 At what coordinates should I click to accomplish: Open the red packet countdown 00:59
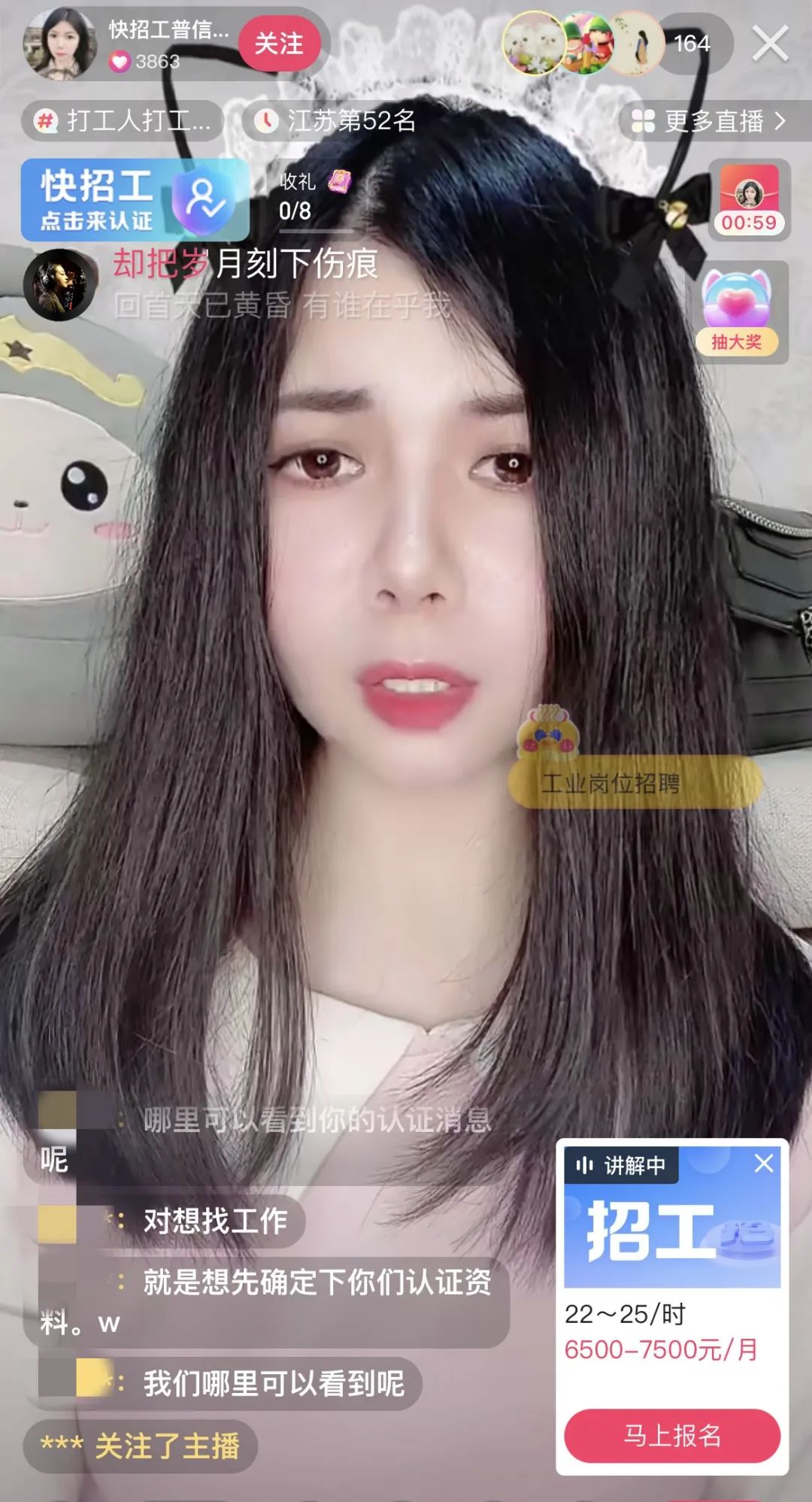click(x=748, y=201)
